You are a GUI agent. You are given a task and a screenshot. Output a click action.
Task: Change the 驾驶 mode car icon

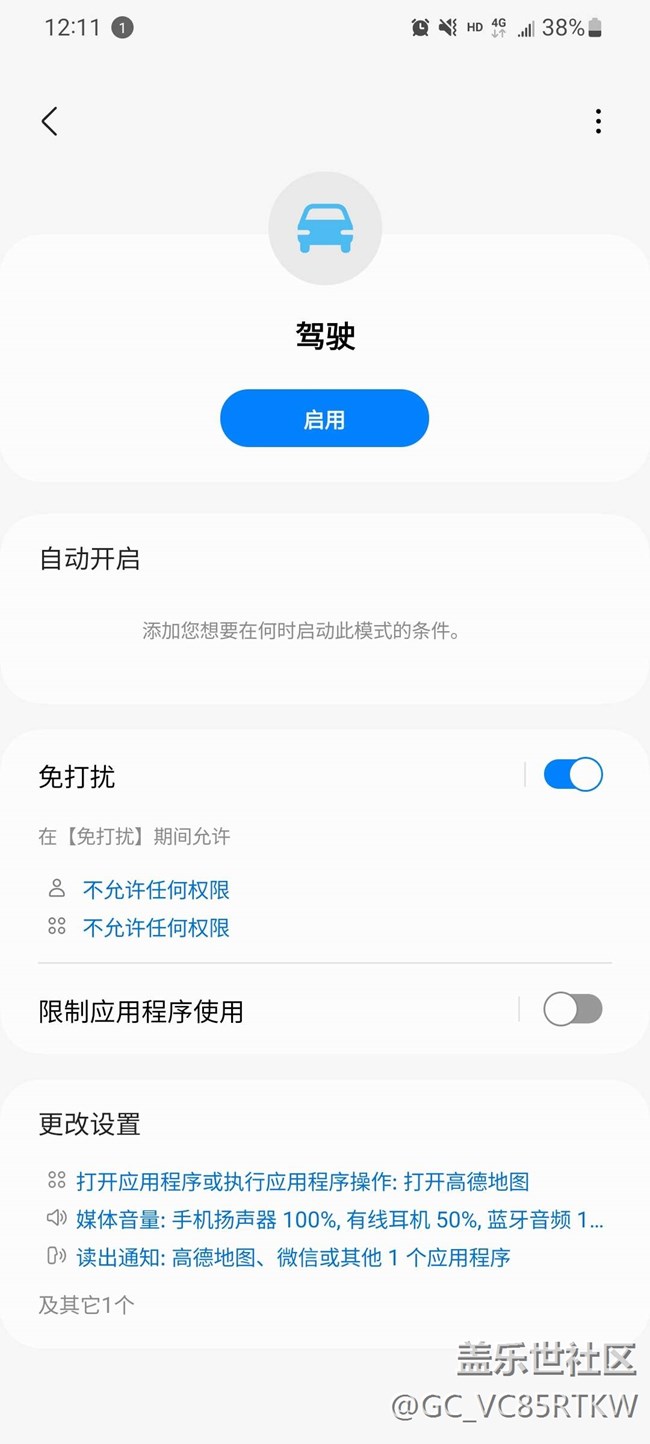tap(325, 228)
